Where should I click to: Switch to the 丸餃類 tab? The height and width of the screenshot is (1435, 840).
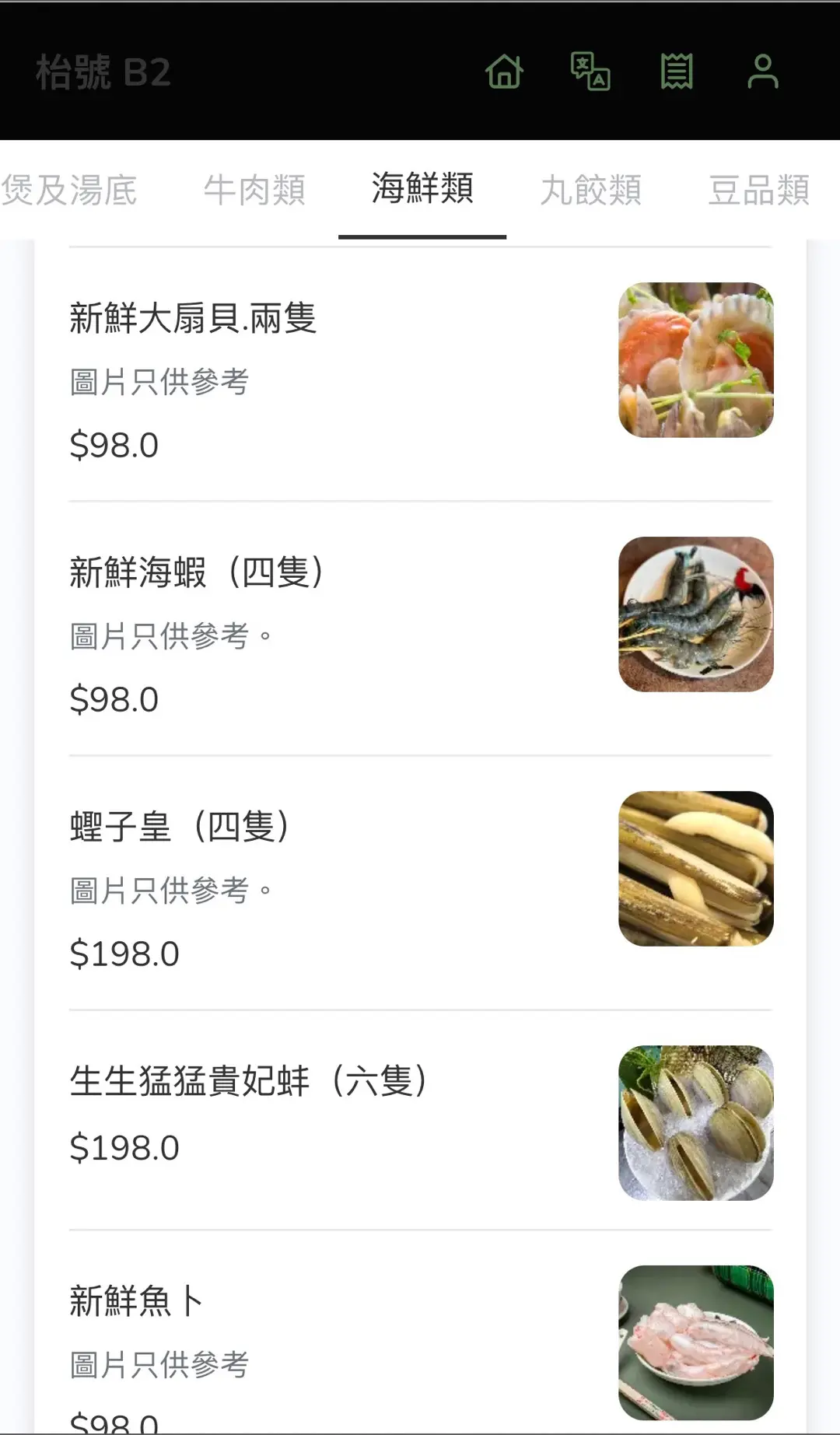590,191
